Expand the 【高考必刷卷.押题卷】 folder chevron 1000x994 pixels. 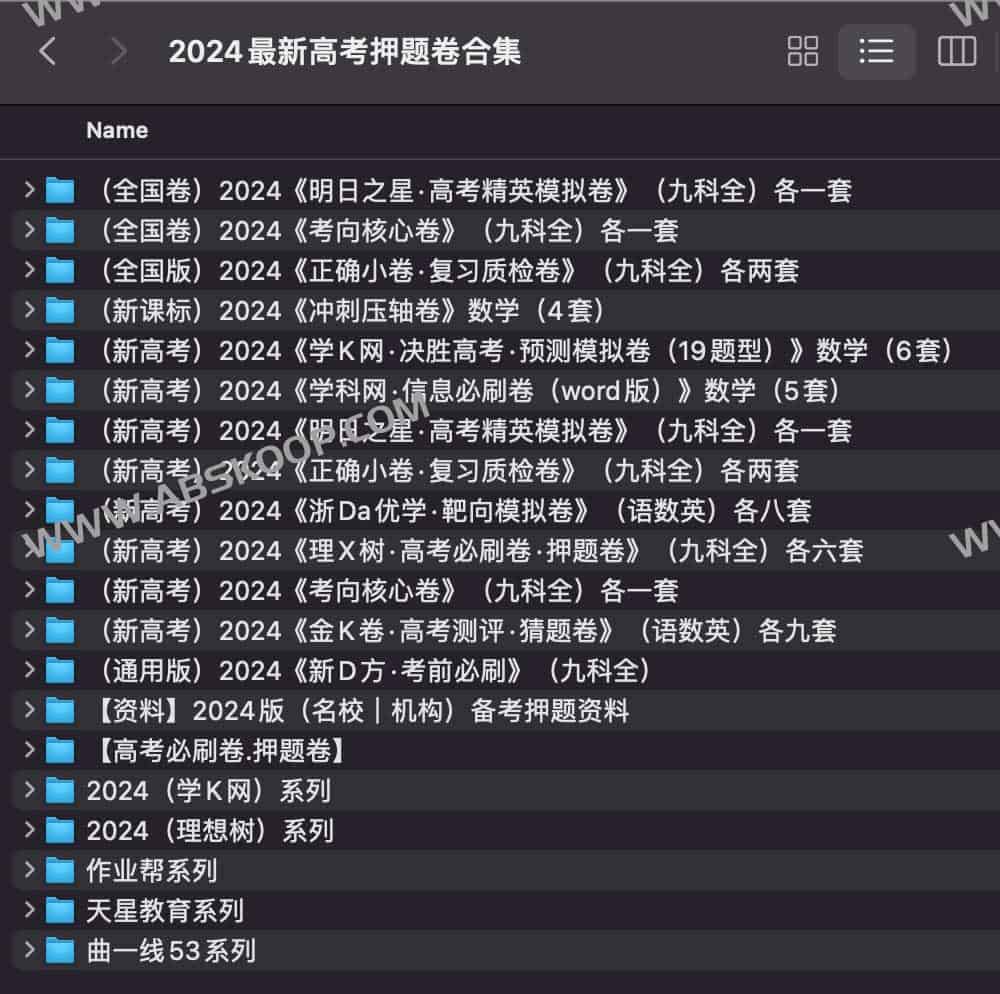(x=29, y=749)
